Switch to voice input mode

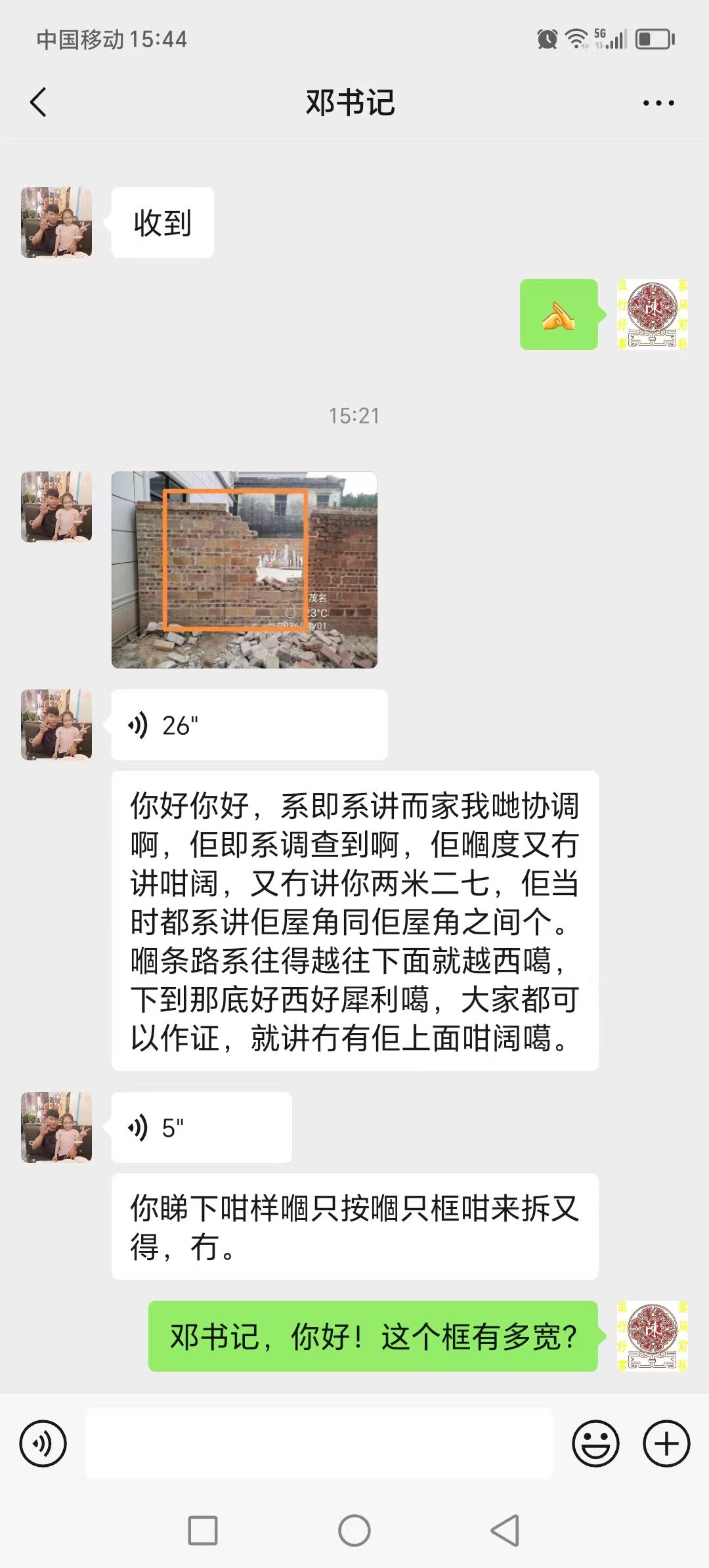pos(43,1444)
